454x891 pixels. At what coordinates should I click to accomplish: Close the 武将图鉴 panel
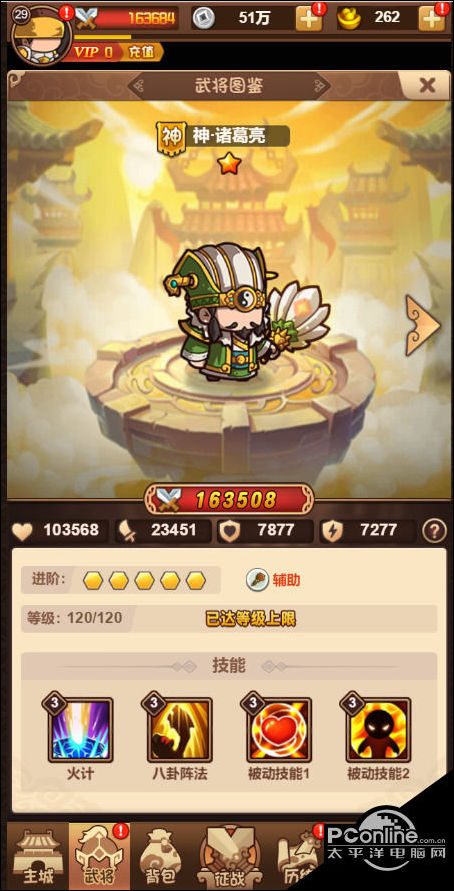point(426,86)
